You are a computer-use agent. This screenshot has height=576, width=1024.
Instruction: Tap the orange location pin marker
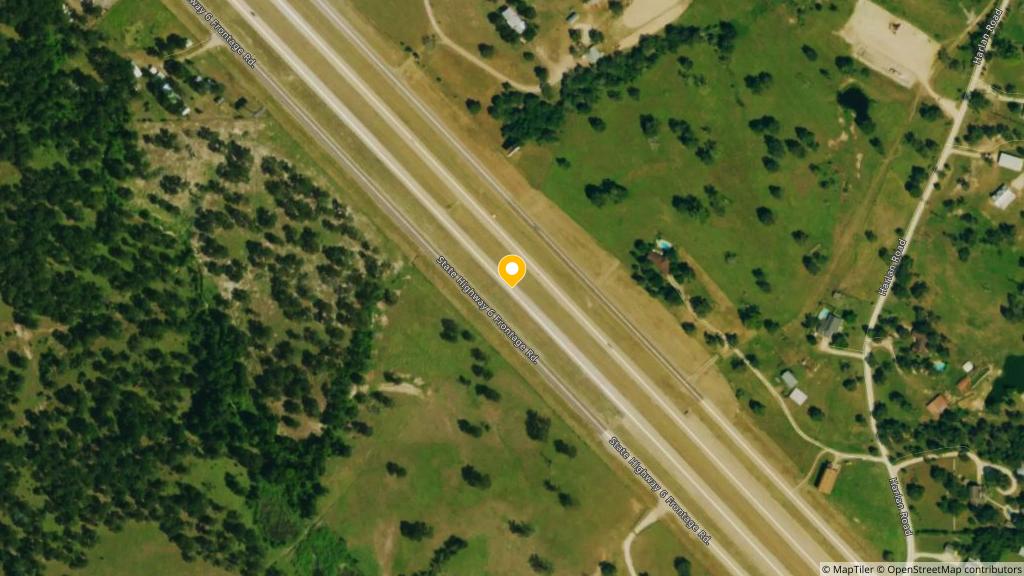512,270
